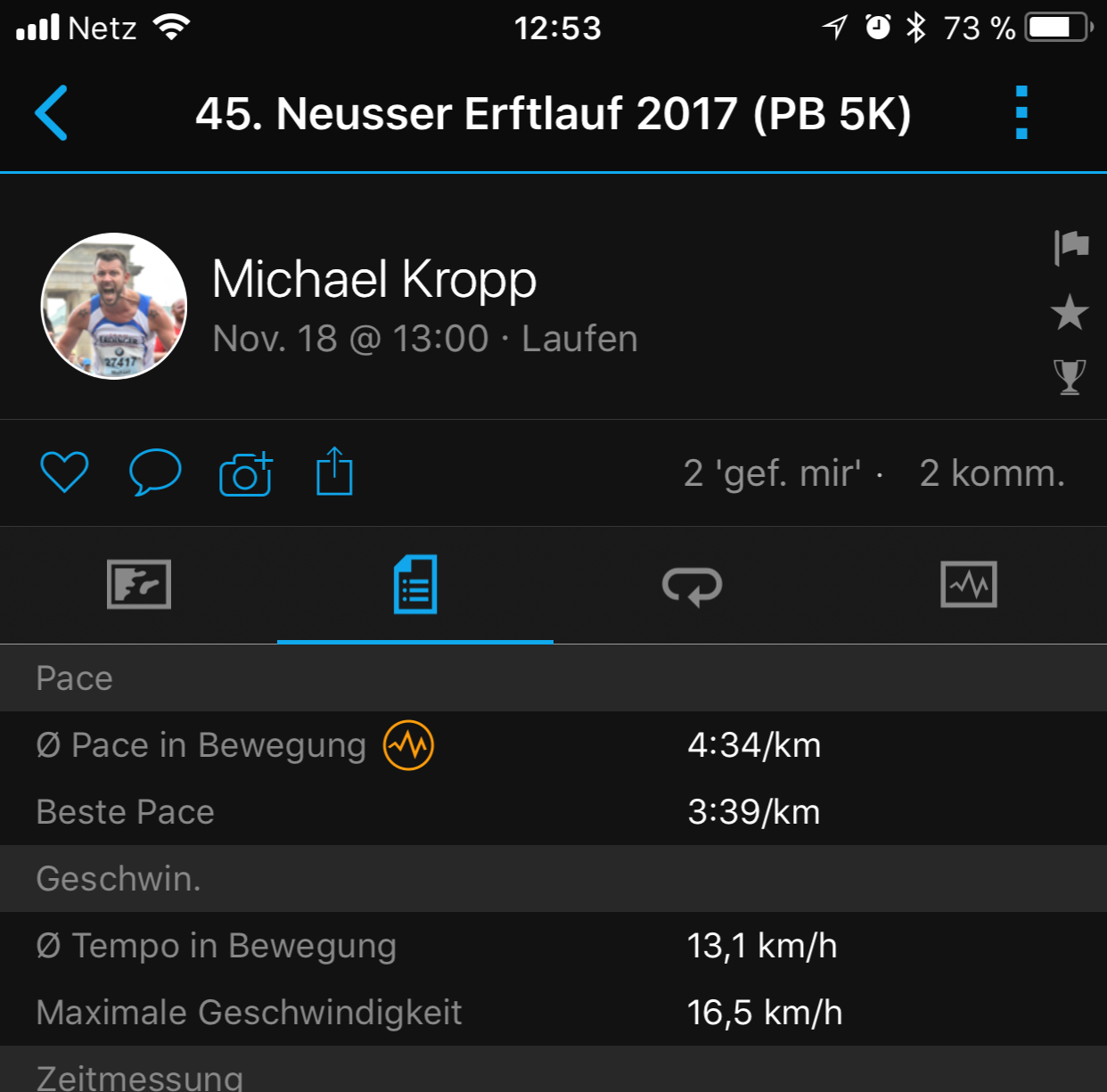1107x1092 pixels.
Task: Show info for Ø Pace in Bewegung
Action: [x=408, y=745]
